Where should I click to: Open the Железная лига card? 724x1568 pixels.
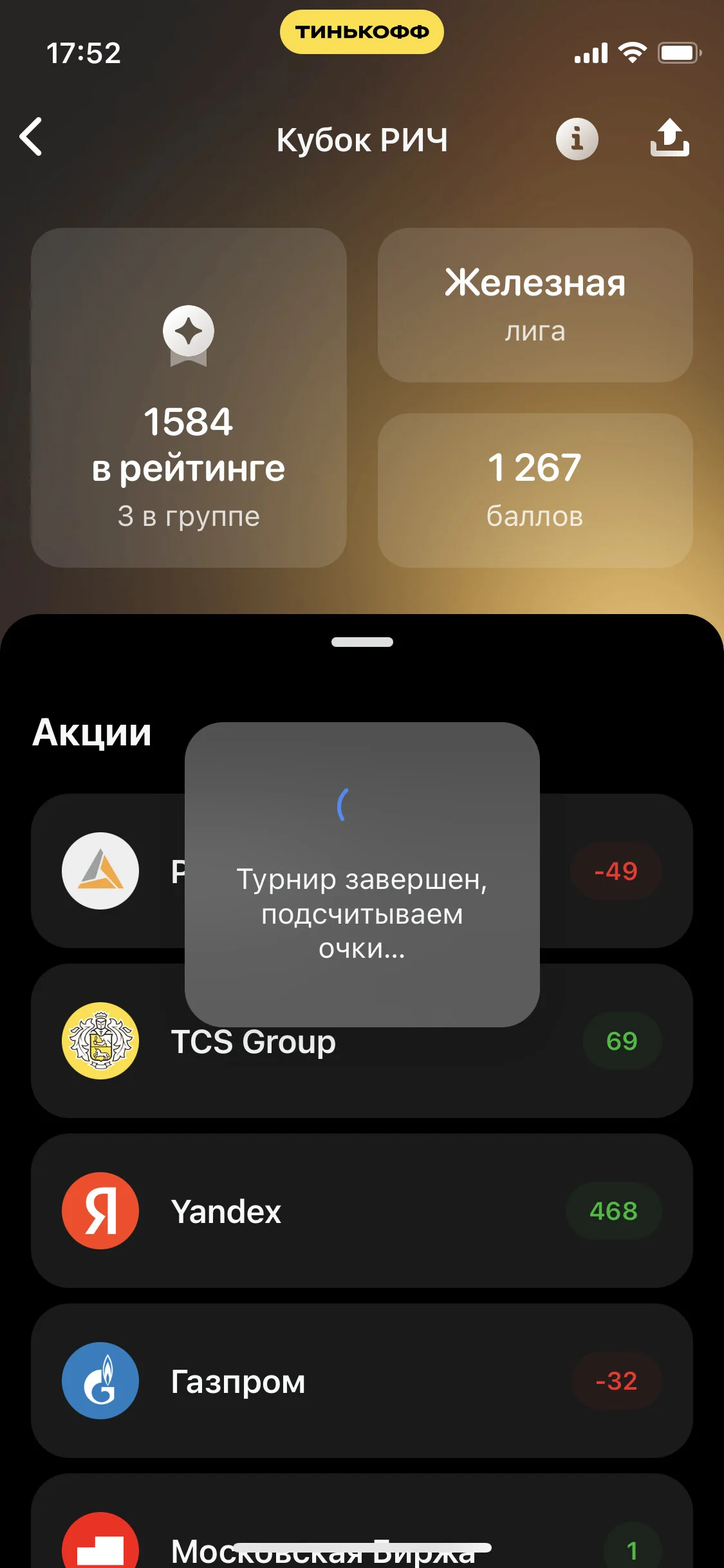click(535, 305)
